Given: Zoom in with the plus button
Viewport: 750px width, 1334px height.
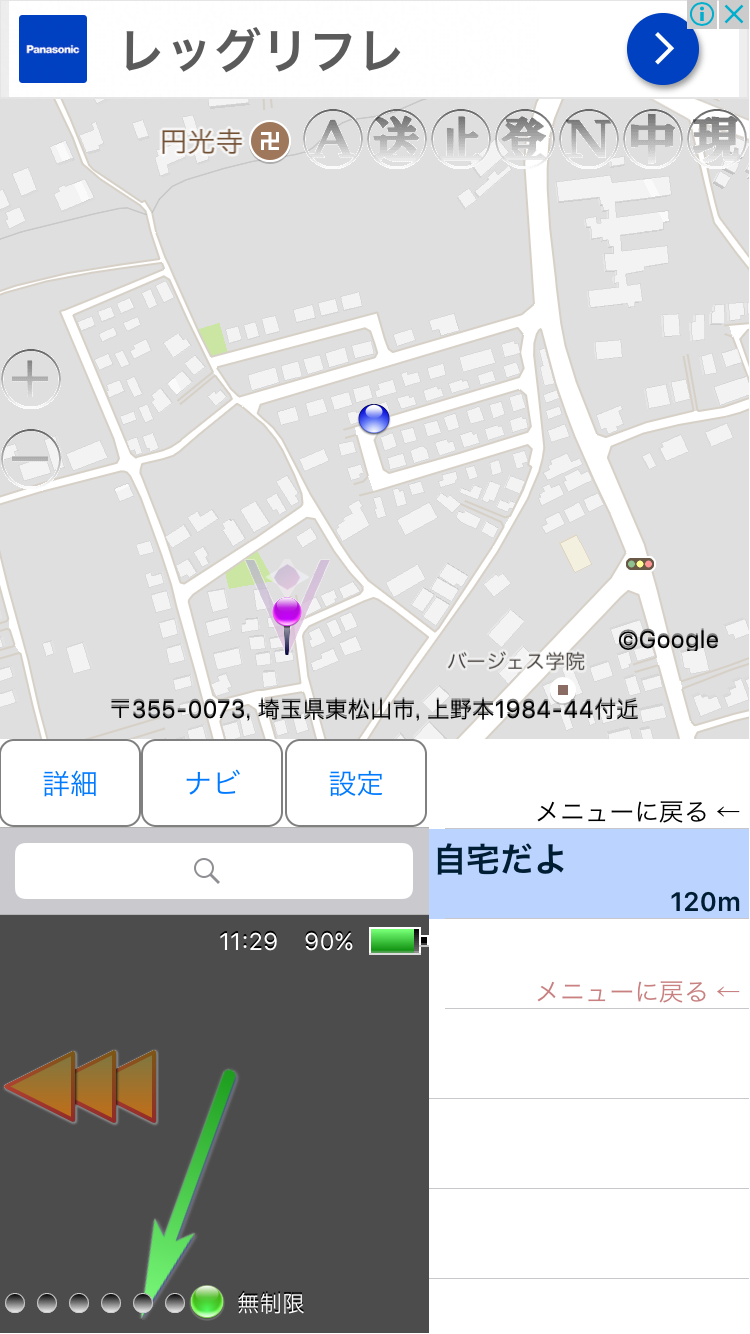Looking at the screenshot, I should (x=31, y=379).
